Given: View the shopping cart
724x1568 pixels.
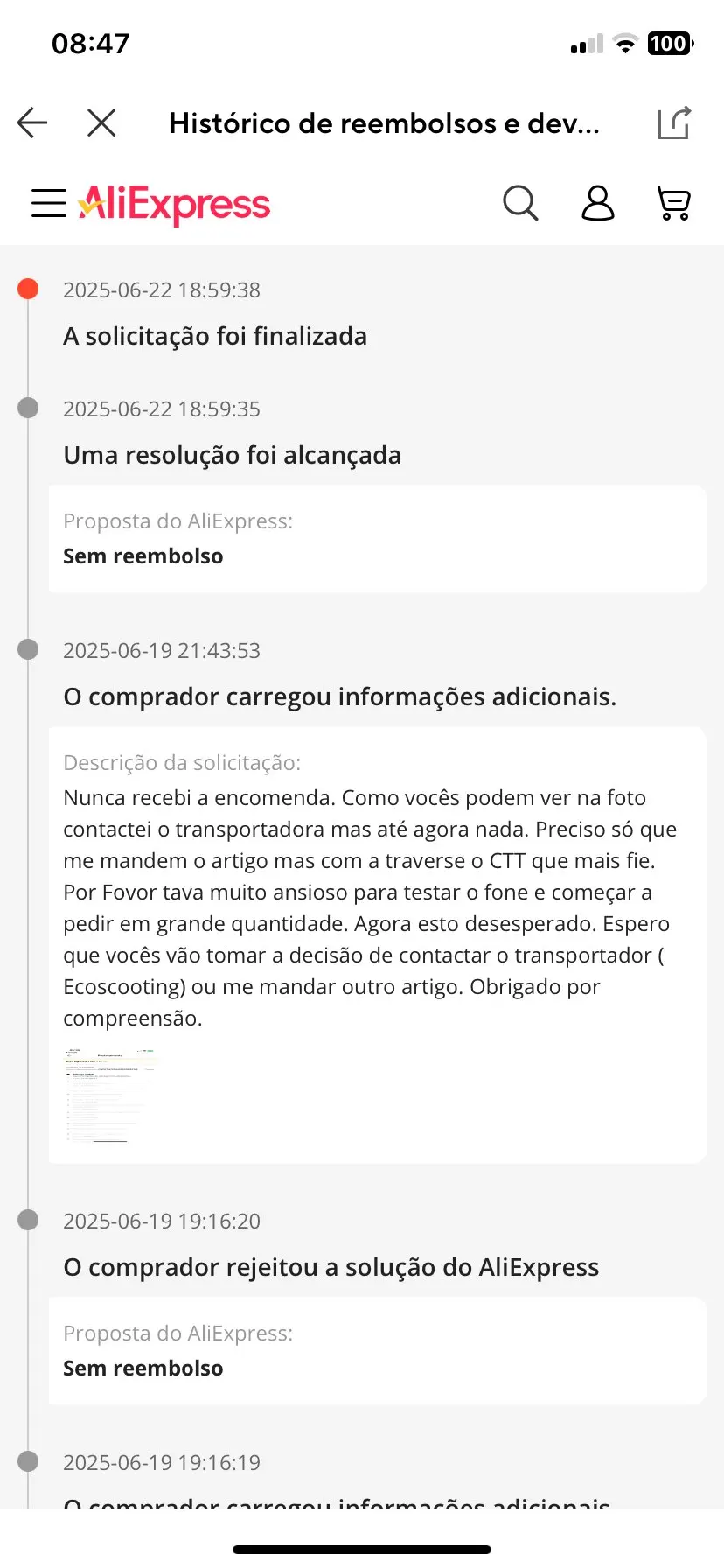Looking at the screenshot, I should (673, 203).
